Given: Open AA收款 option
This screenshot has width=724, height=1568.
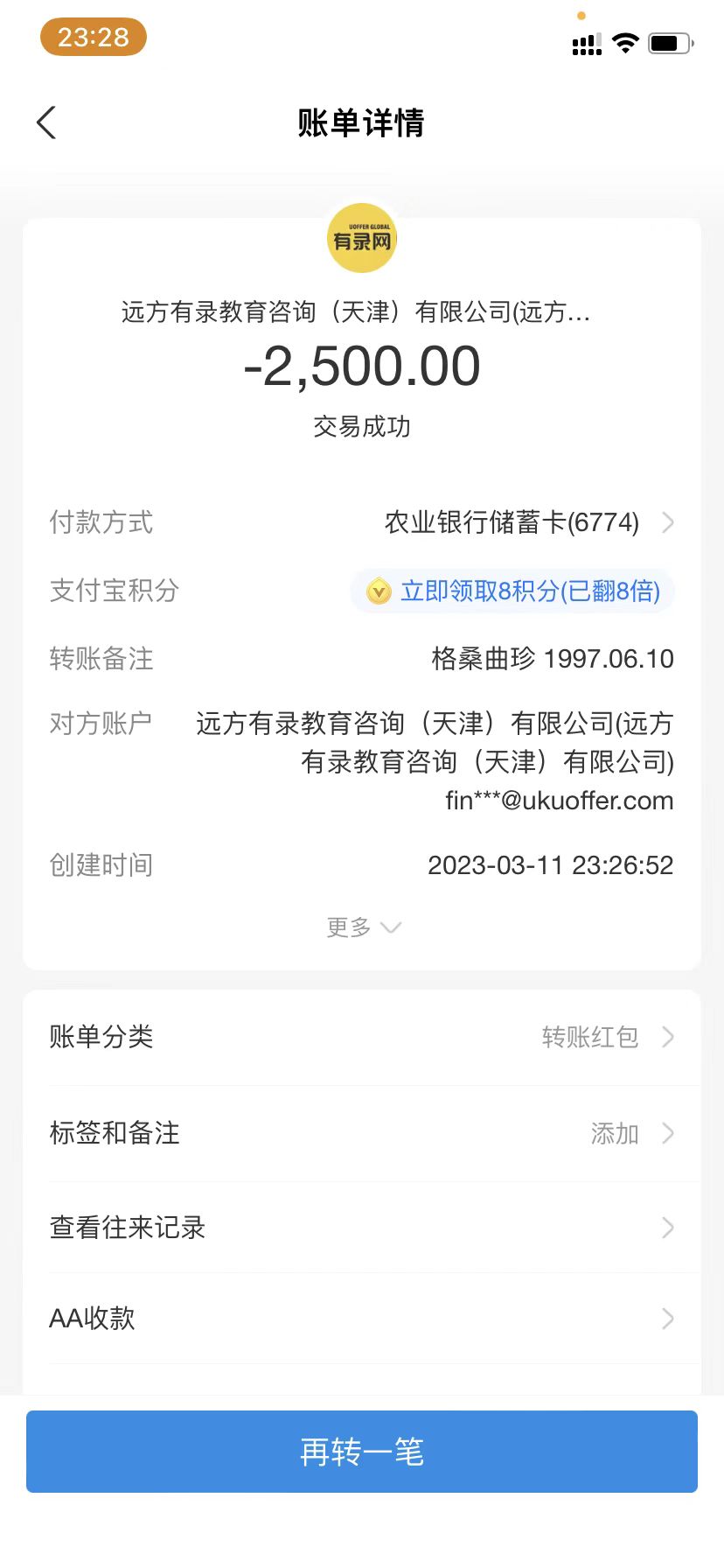Looking at the screenshot, I should [362, 1319].
